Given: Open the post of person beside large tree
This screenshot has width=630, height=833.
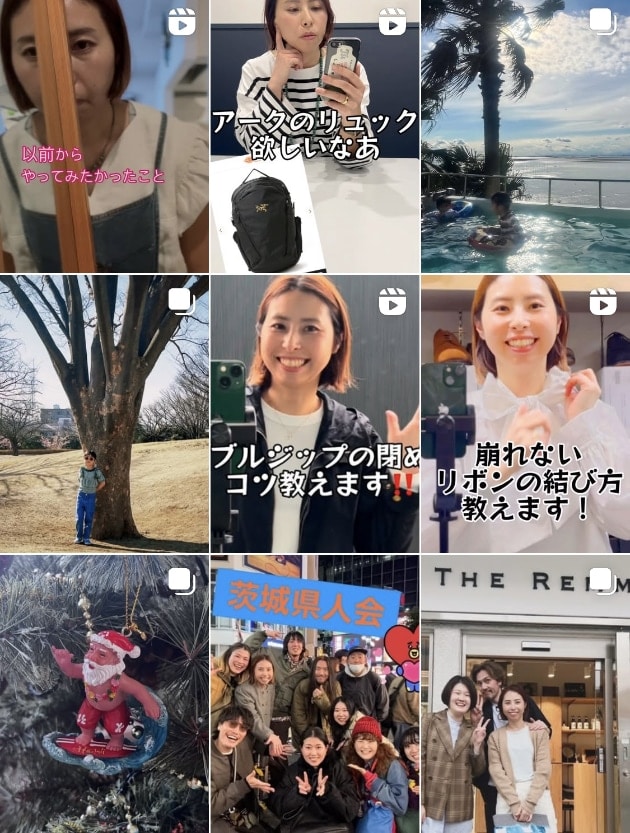Looking at the screenshot, I should tap(104, 414).
